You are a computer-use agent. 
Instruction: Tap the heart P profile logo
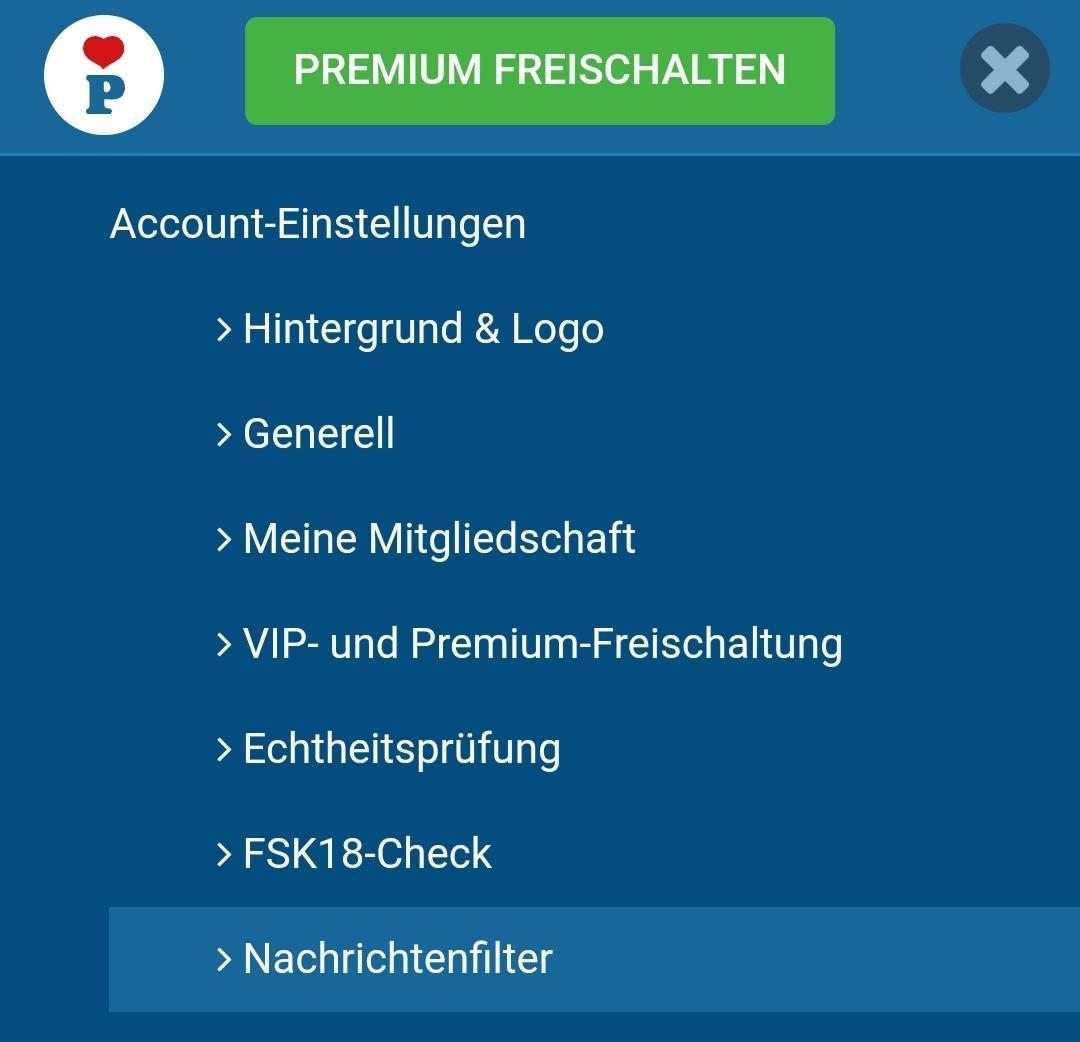[x=104, y=75]
